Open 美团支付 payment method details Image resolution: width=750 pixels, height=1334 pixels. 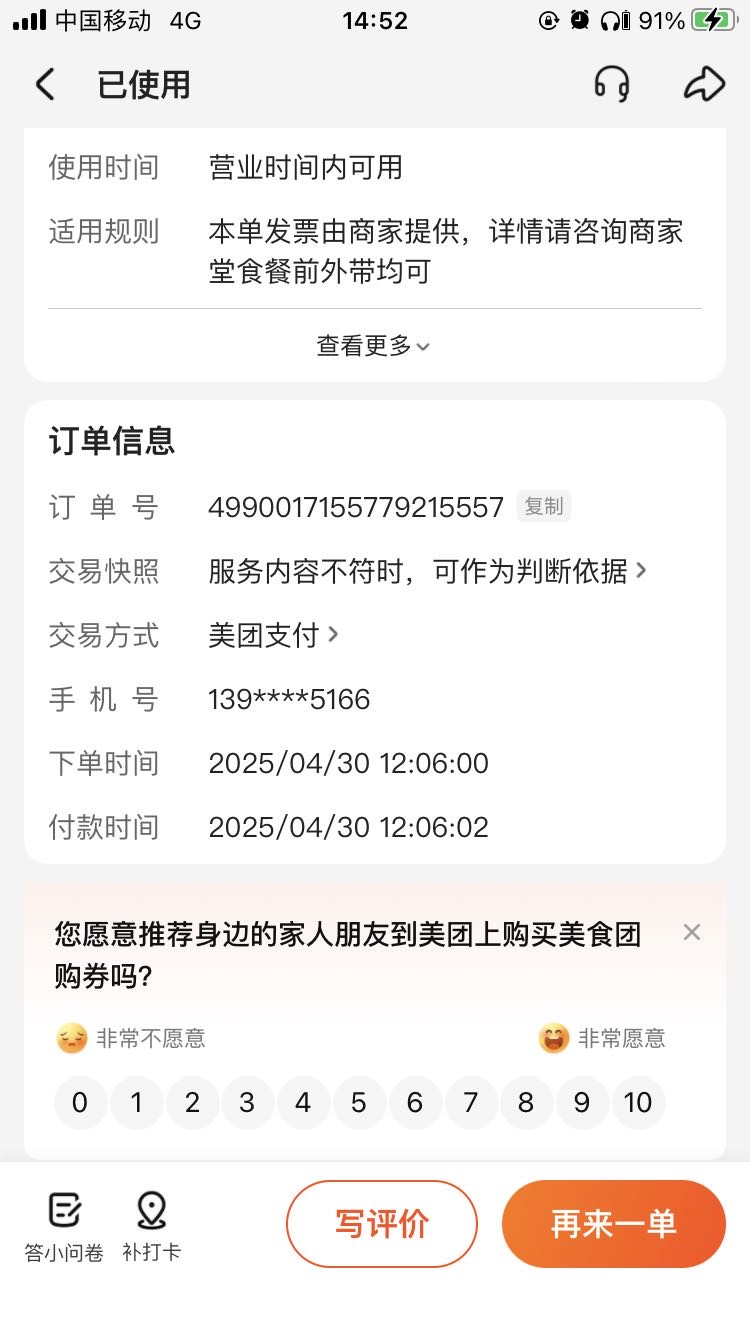[x=273, y=635]
